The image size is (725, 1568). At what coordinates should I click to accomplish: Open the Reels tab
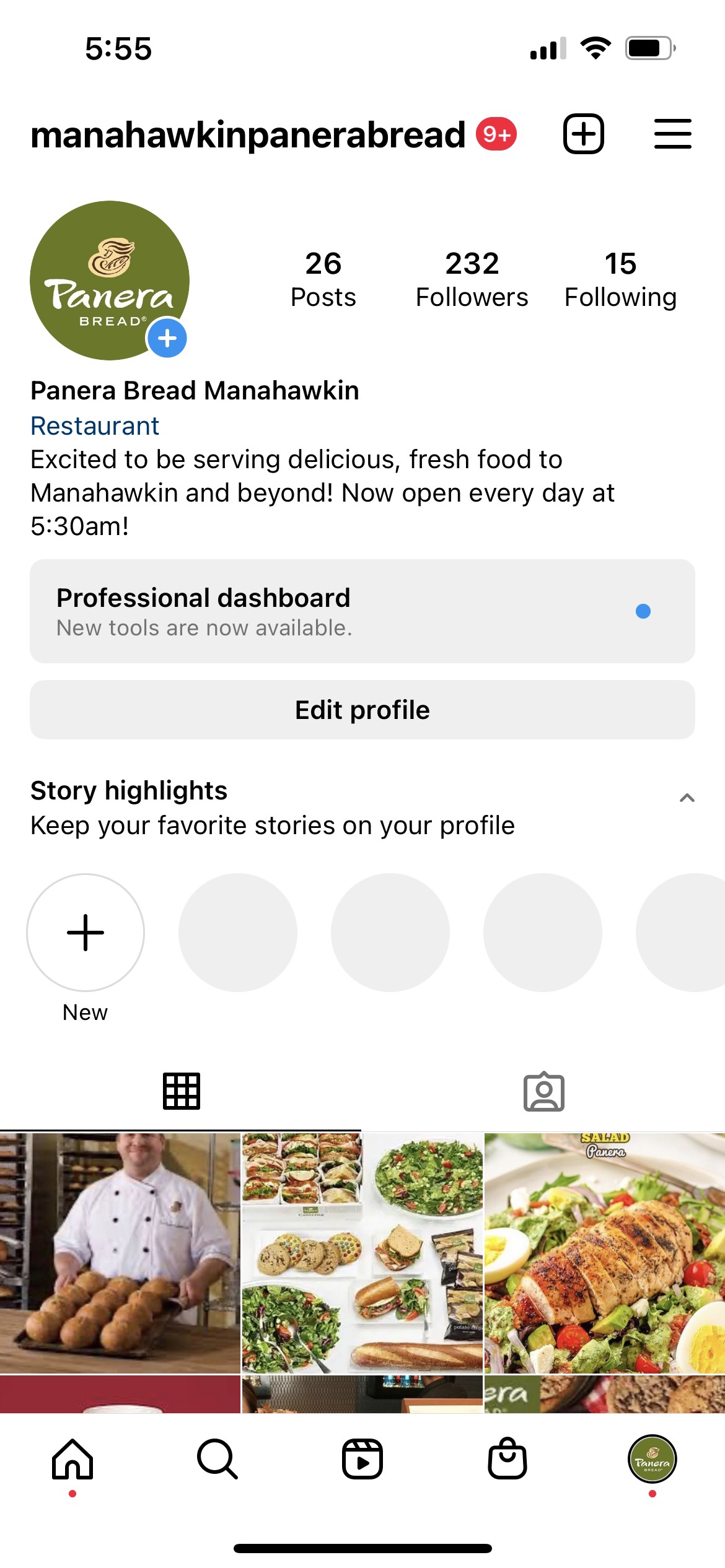click(362, 1459)
